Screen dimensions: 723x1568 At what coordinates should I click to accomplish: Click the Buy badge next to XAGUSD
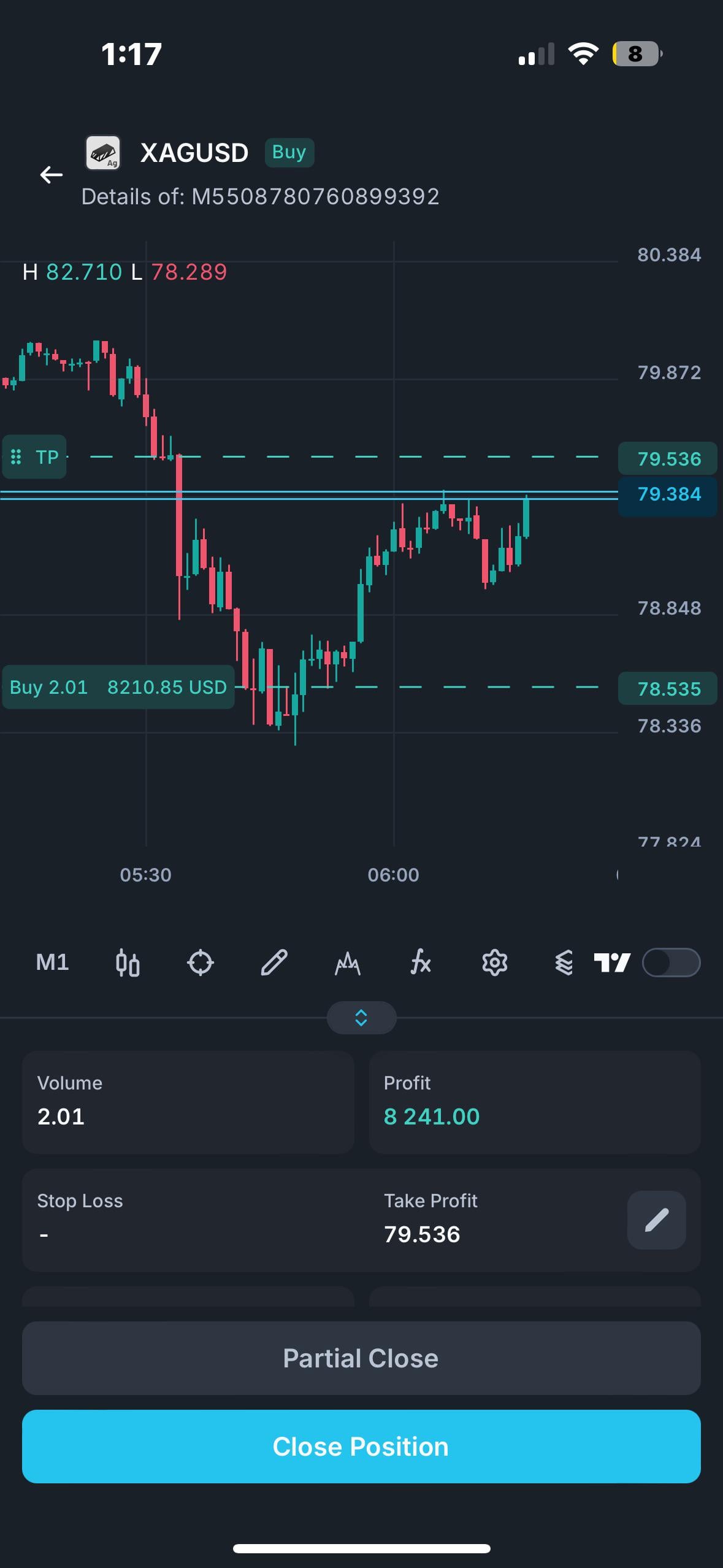[x=288, y=152]
